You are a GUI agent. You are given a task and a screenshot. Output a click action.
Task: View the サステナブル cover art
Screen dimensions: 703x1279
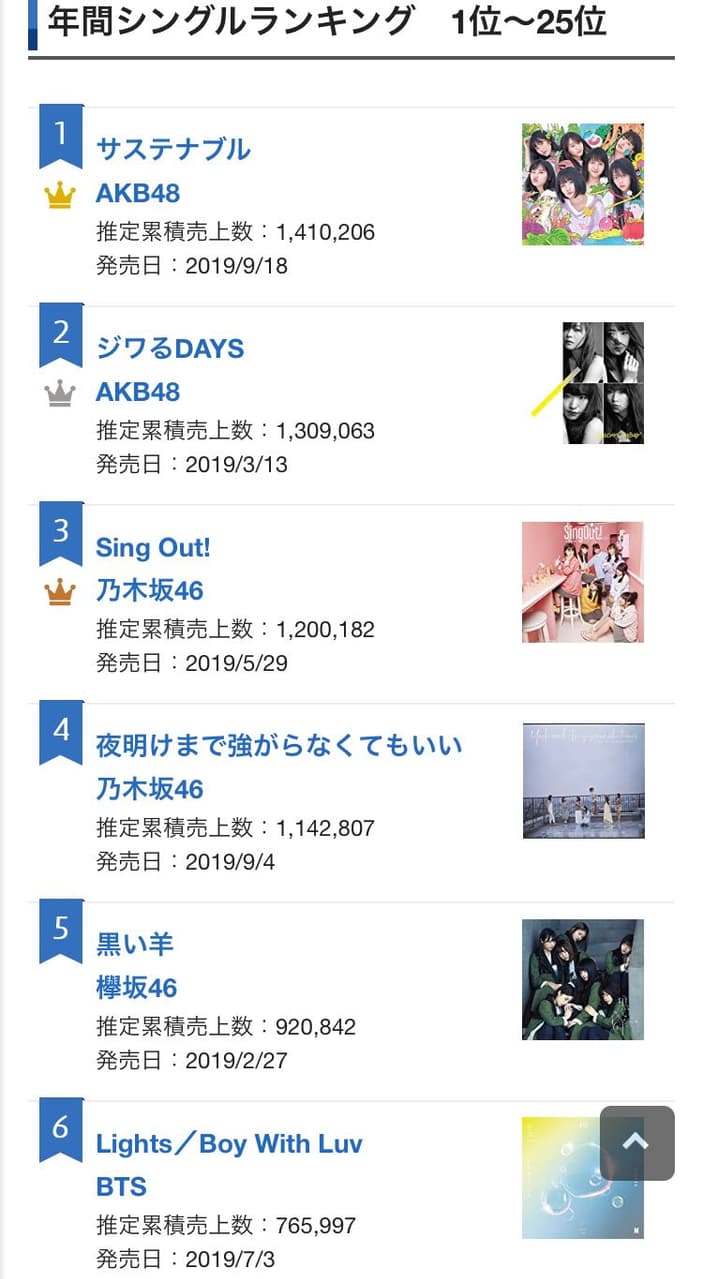(582, 184)
